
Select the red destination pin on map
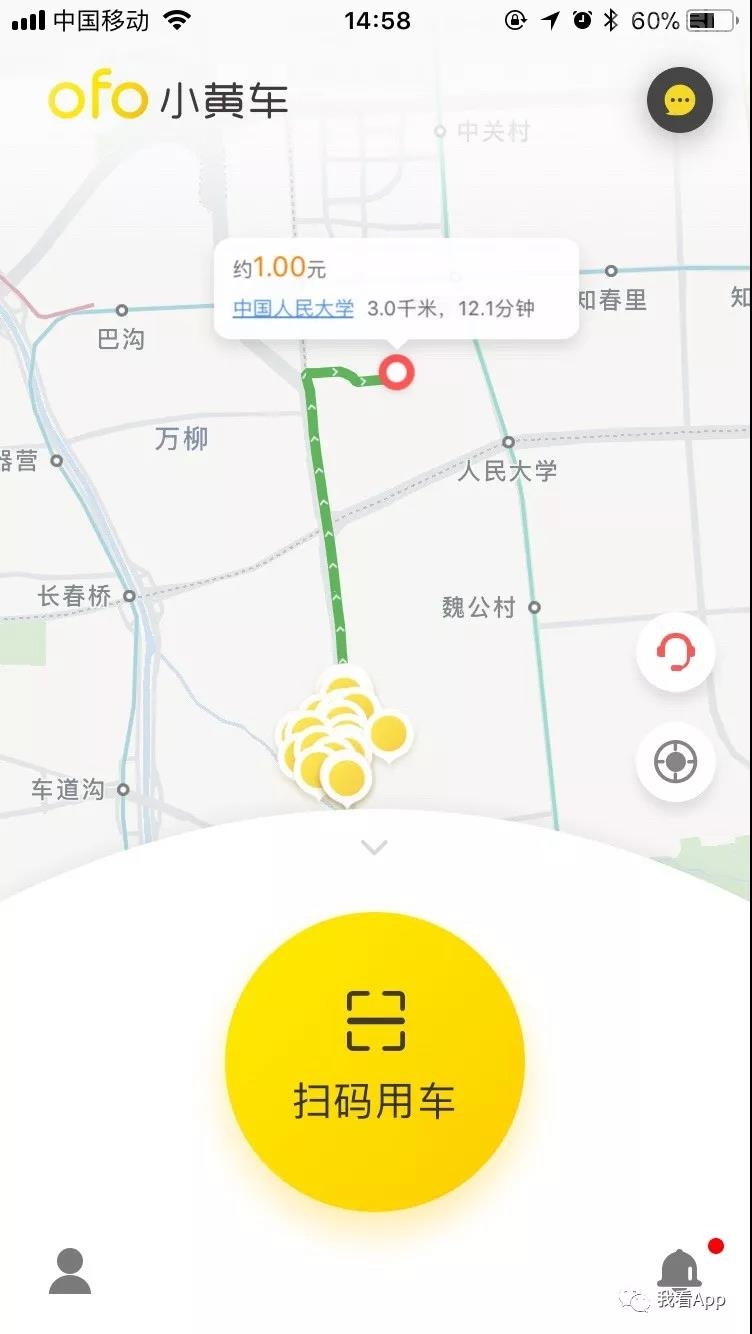397,373
